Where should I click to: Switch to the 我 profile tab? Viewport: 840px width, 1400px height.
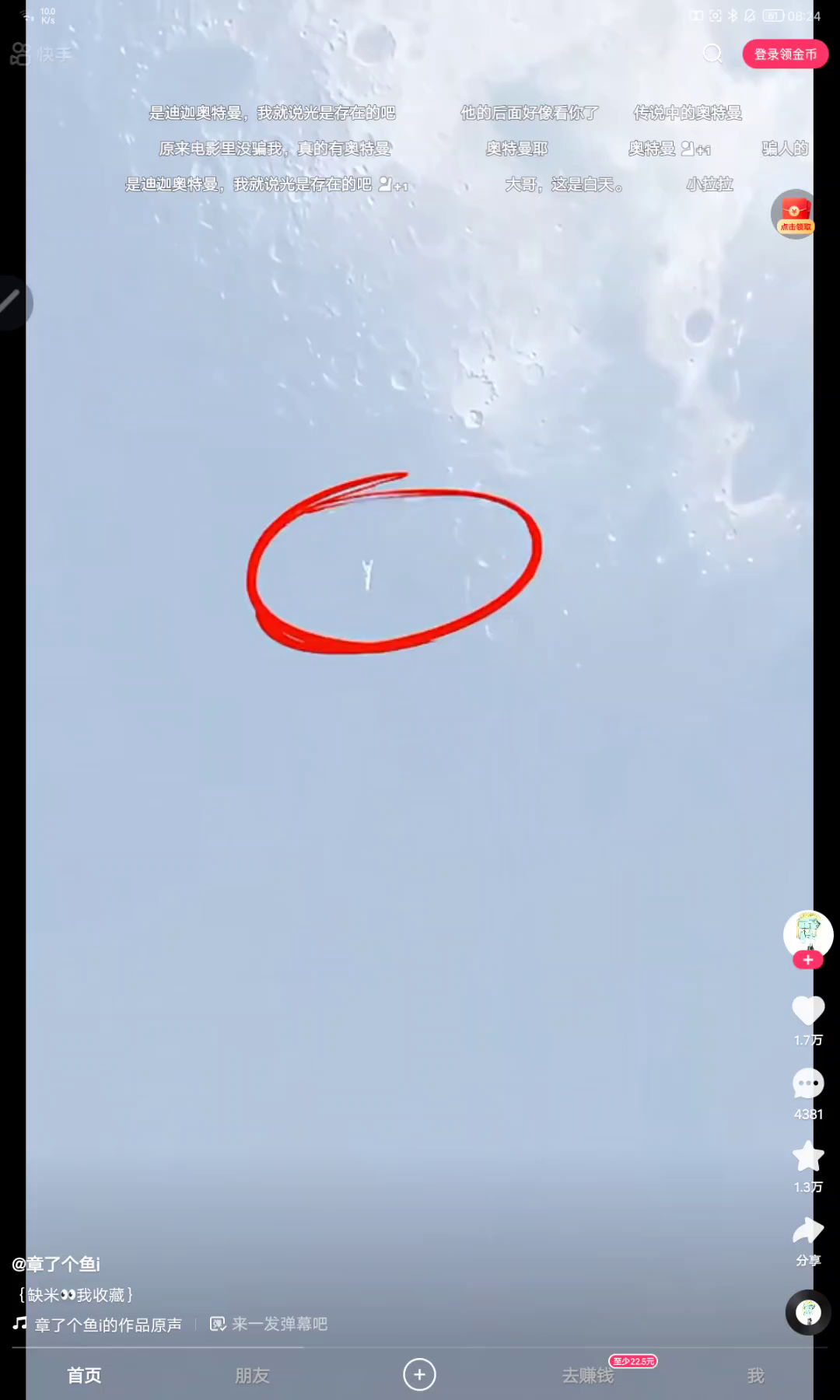[755, 1375]
